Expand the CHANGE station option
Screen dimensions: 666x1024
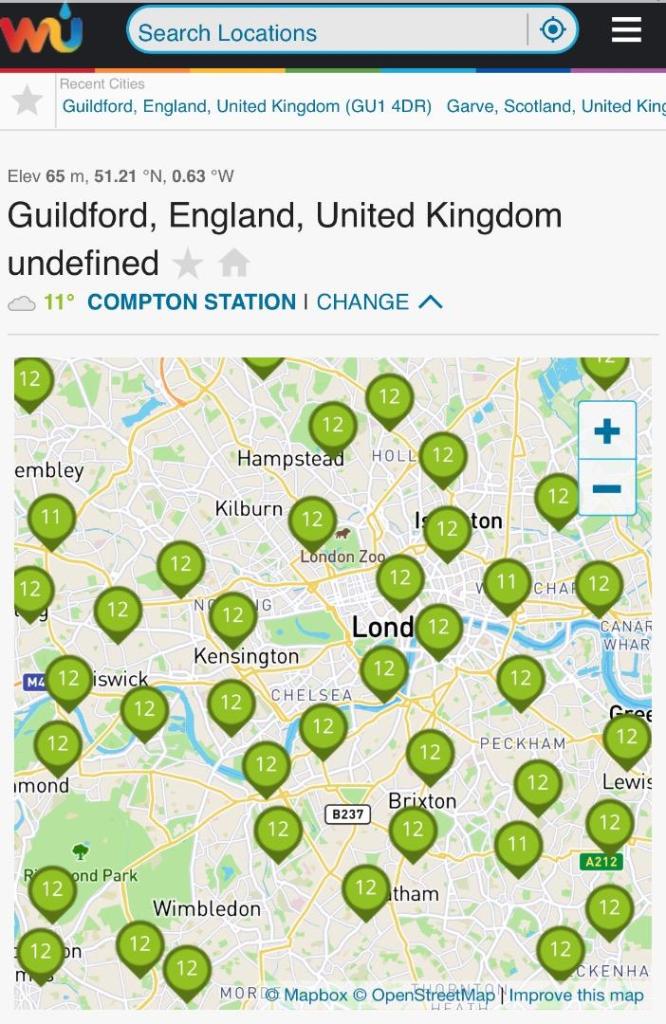pyautogui.click(x=378, y=302)
